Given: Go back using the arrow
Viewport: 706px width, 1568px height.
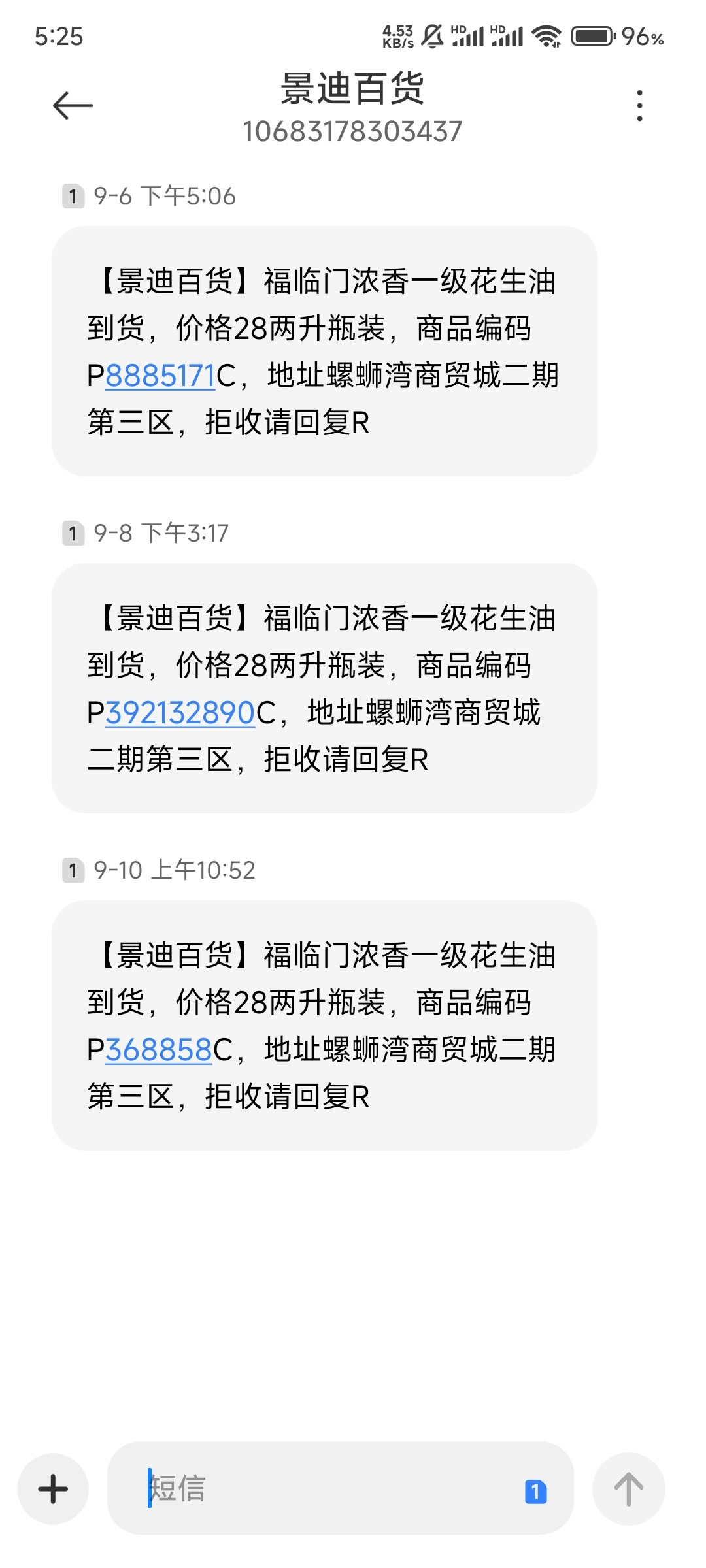Looking at the screenshot, I should click(73, 105).
